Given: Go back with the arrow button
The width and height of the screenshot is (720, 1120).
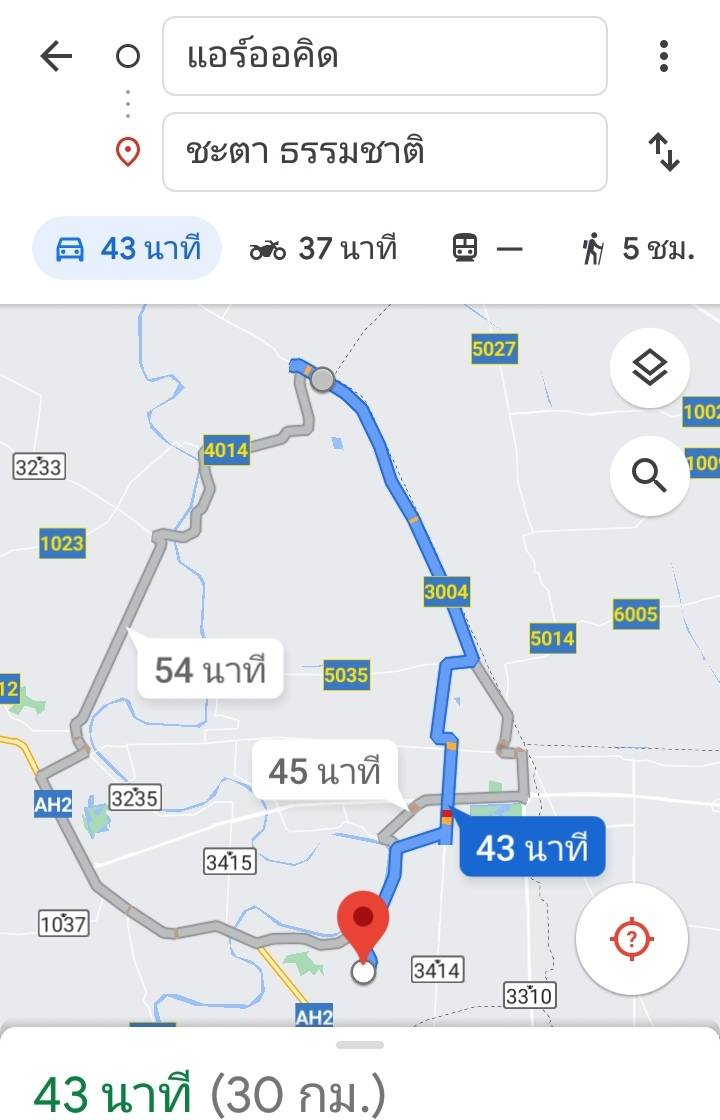Looking at the screenshot, I should (56, 56).
